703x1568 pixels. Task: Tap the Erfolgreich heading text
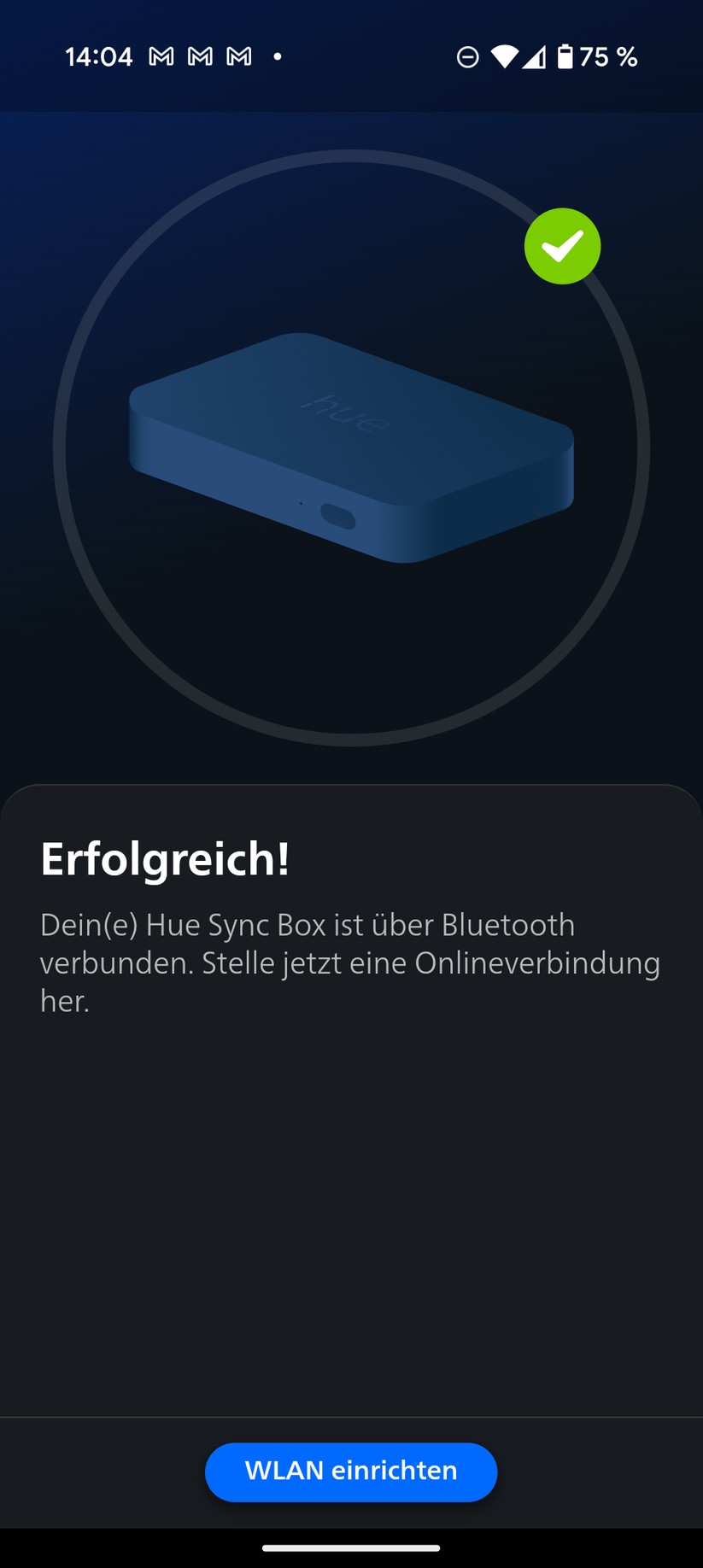(166, 860)
